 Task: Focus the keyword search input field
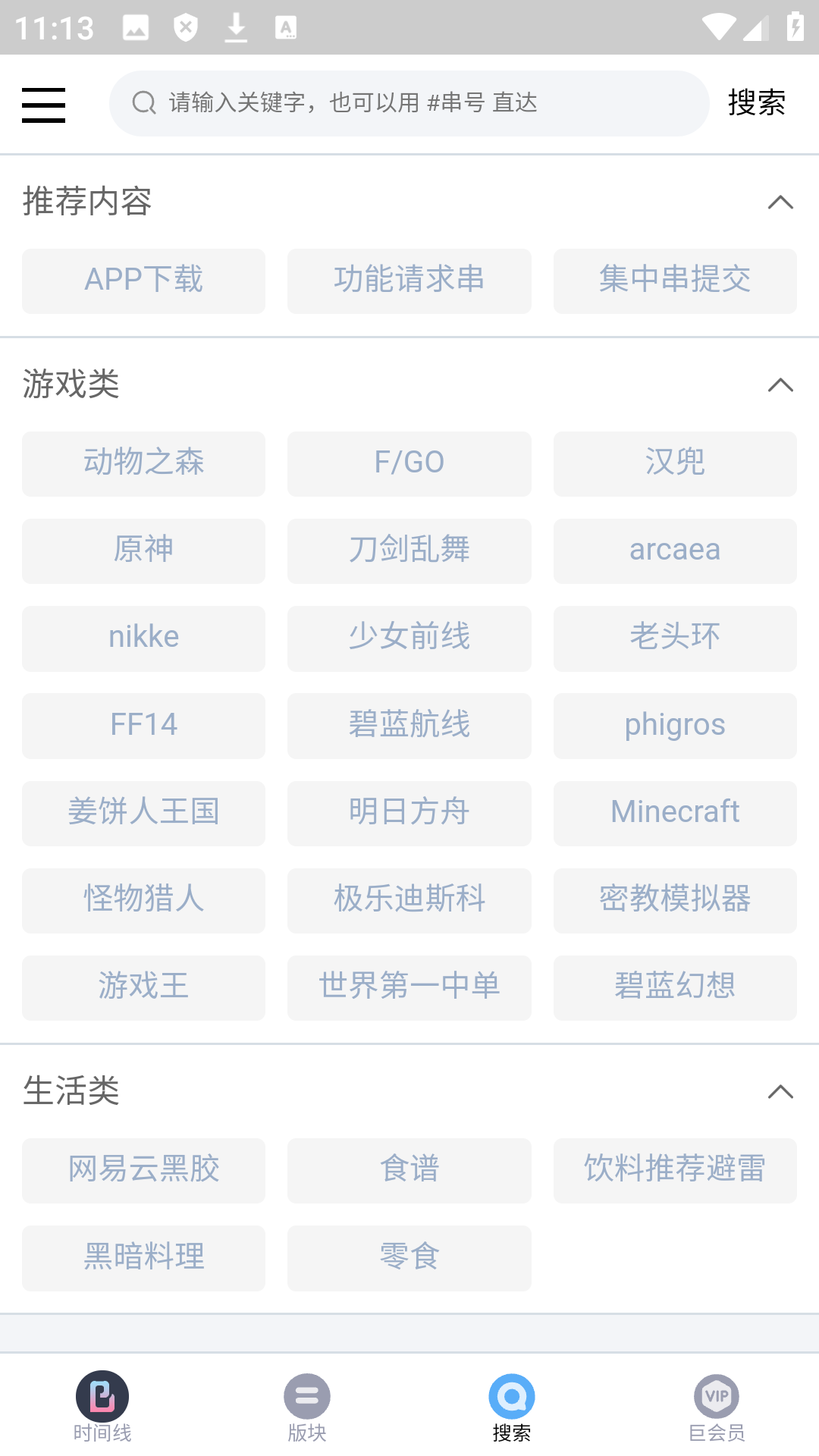pos(409,103)
